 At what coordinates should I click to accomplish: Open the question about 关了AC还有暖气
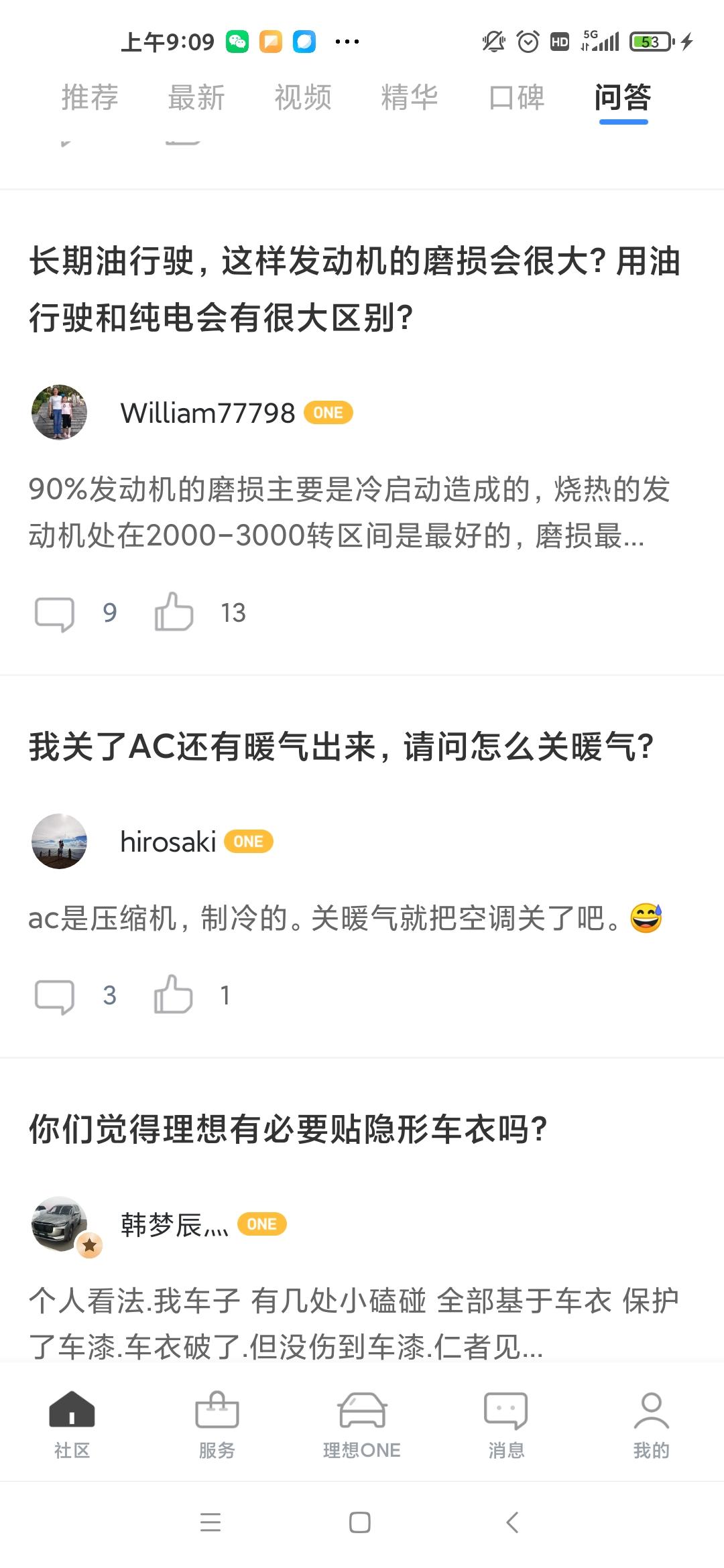coord(341,746)
